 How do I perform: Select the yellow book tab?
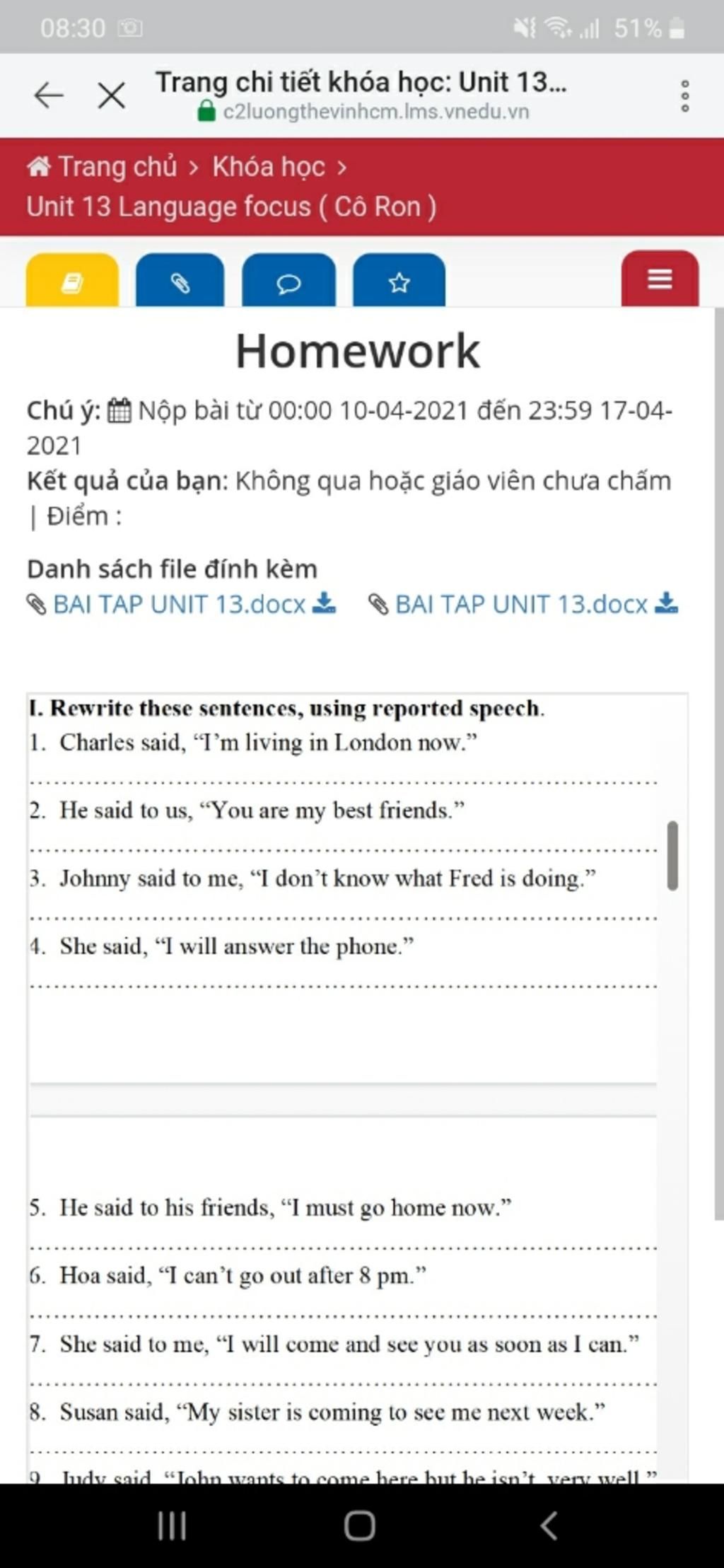(72, 281)
